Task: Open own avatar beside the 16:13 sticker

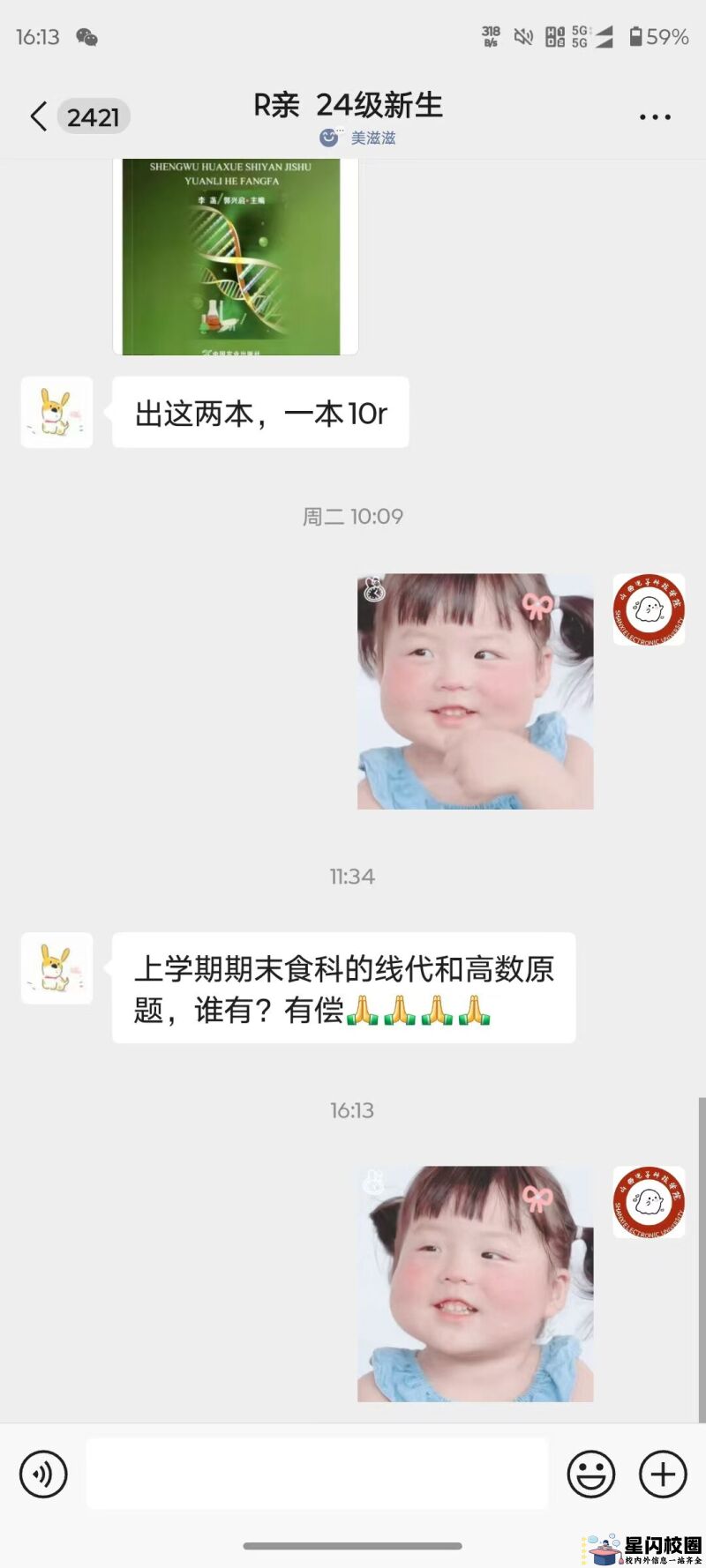Action: click(x=649, y=1201)
